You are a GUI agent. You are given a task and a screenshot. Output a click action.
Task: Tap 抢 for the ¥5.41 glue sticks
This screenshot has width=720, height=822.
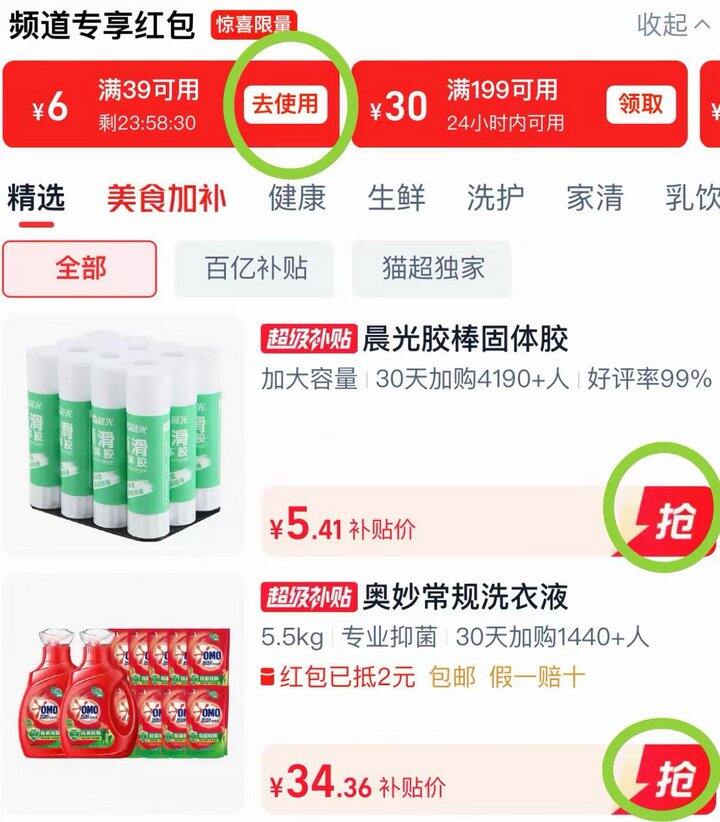coord(674,522)
